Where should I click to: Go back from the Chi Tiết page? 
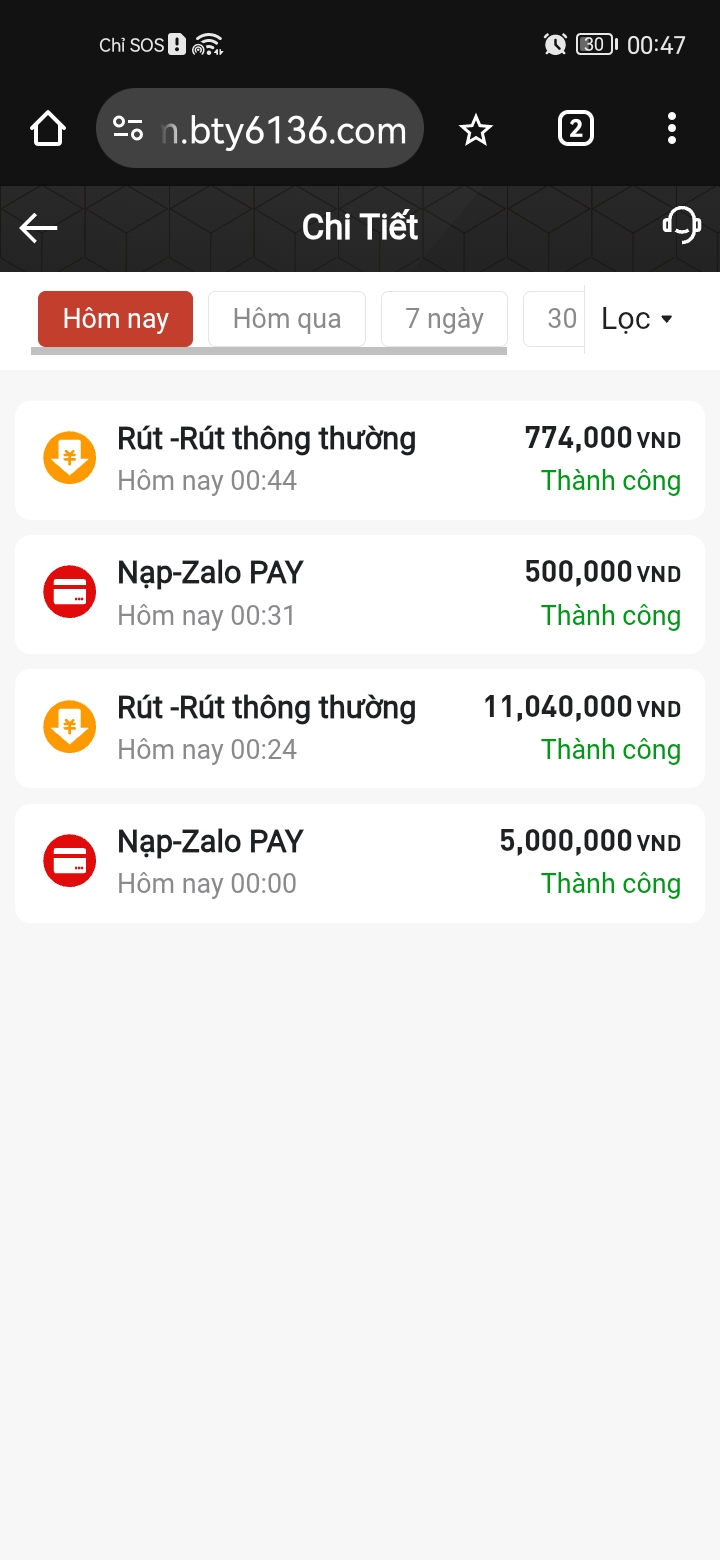click(39, 228)
